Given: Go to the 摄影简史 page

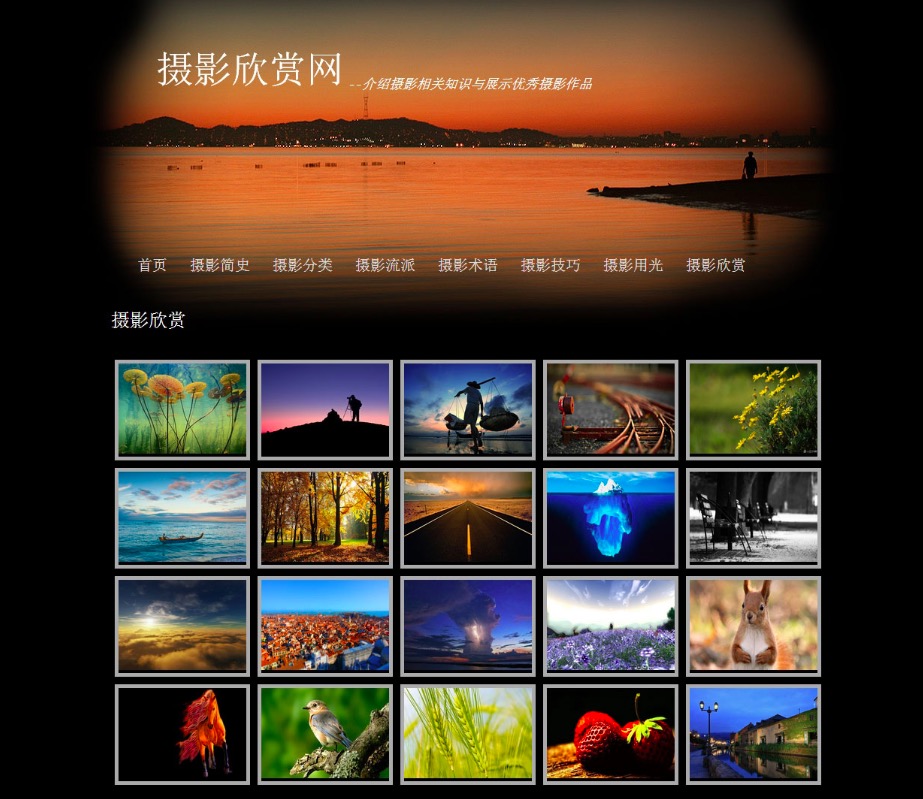Looking at the screenshot, I should click(x=220, y=265).
